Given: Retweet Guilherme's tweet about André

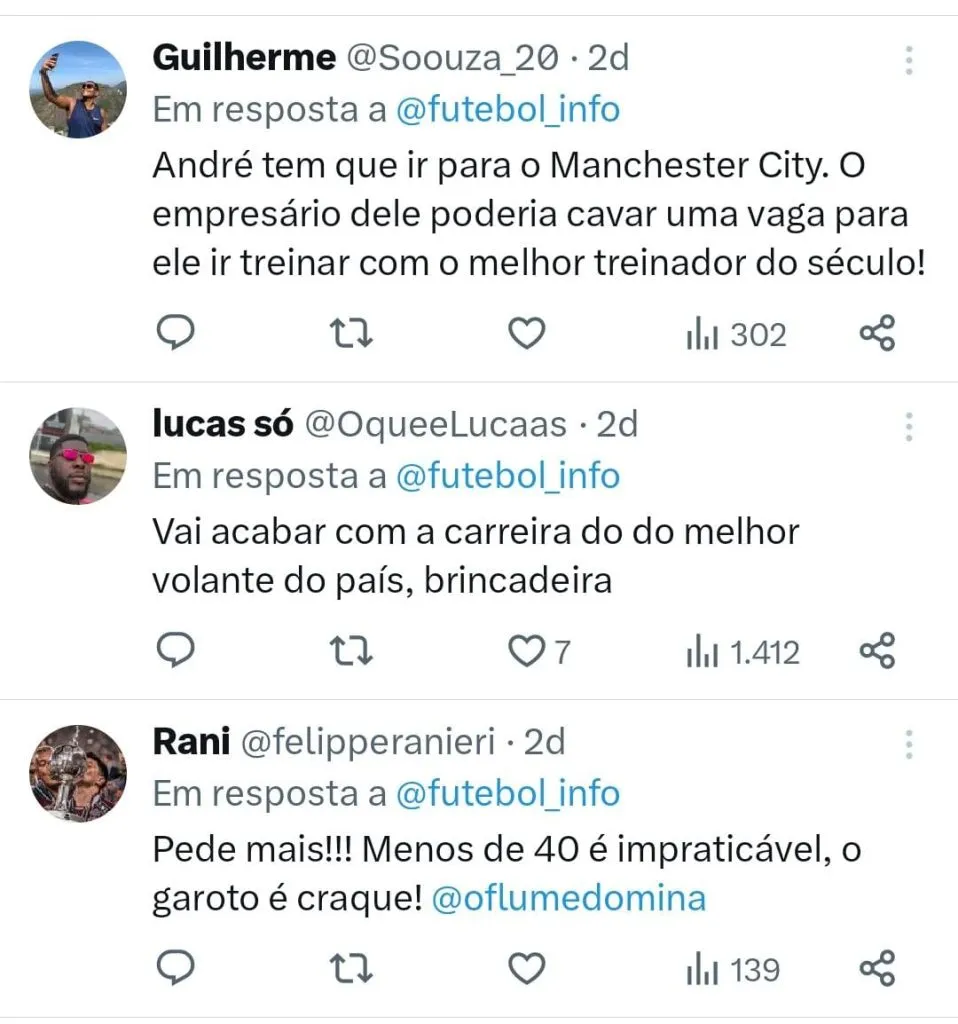Looking at the screenshot, I should (351, 335).
